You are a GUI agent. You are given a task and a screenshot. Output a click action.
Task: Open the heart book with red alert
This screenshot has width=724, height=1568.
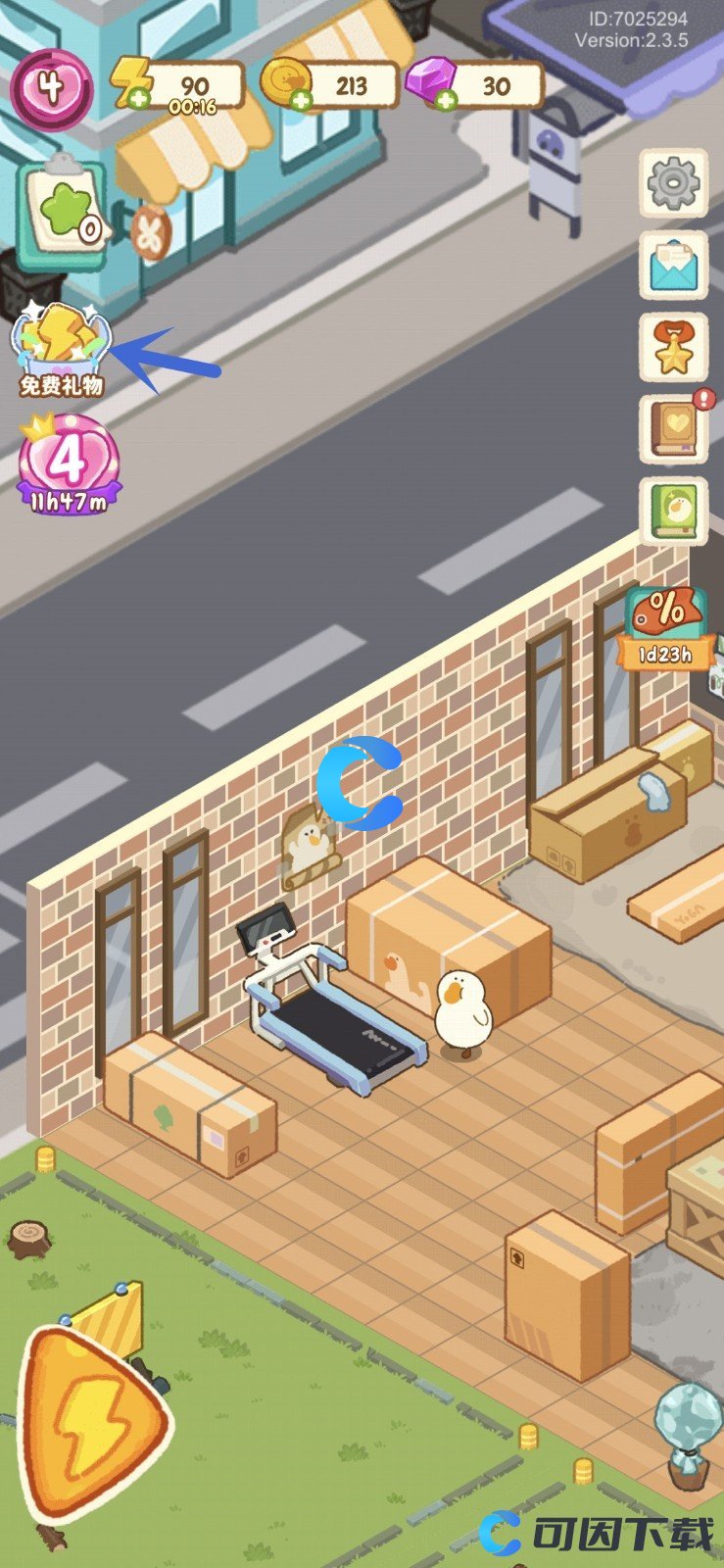point(673,428)
